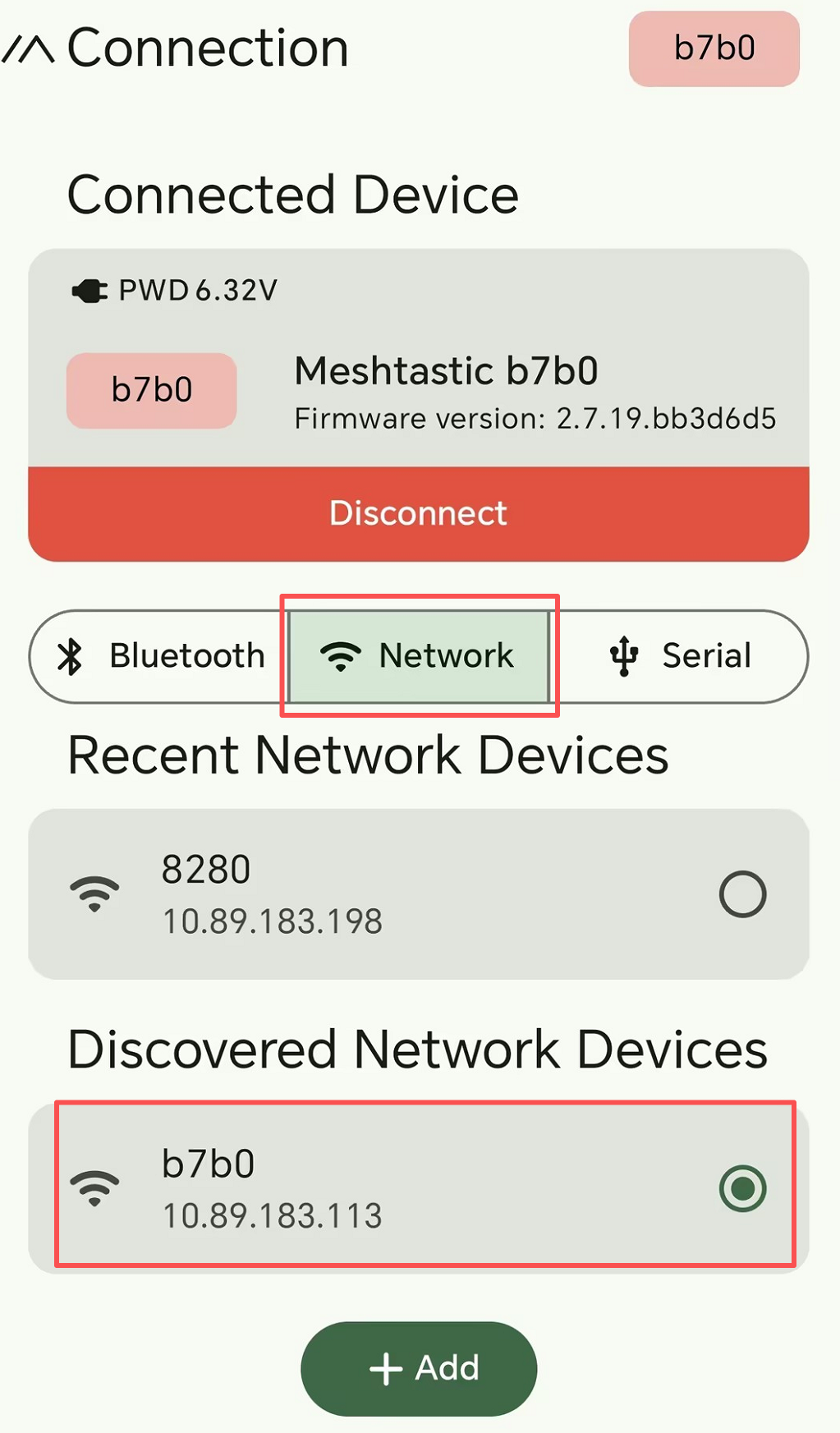The width and height of the screenshot is (840, 1433).
Task: Add a new network device
Action: click(x=419, y=1368)
